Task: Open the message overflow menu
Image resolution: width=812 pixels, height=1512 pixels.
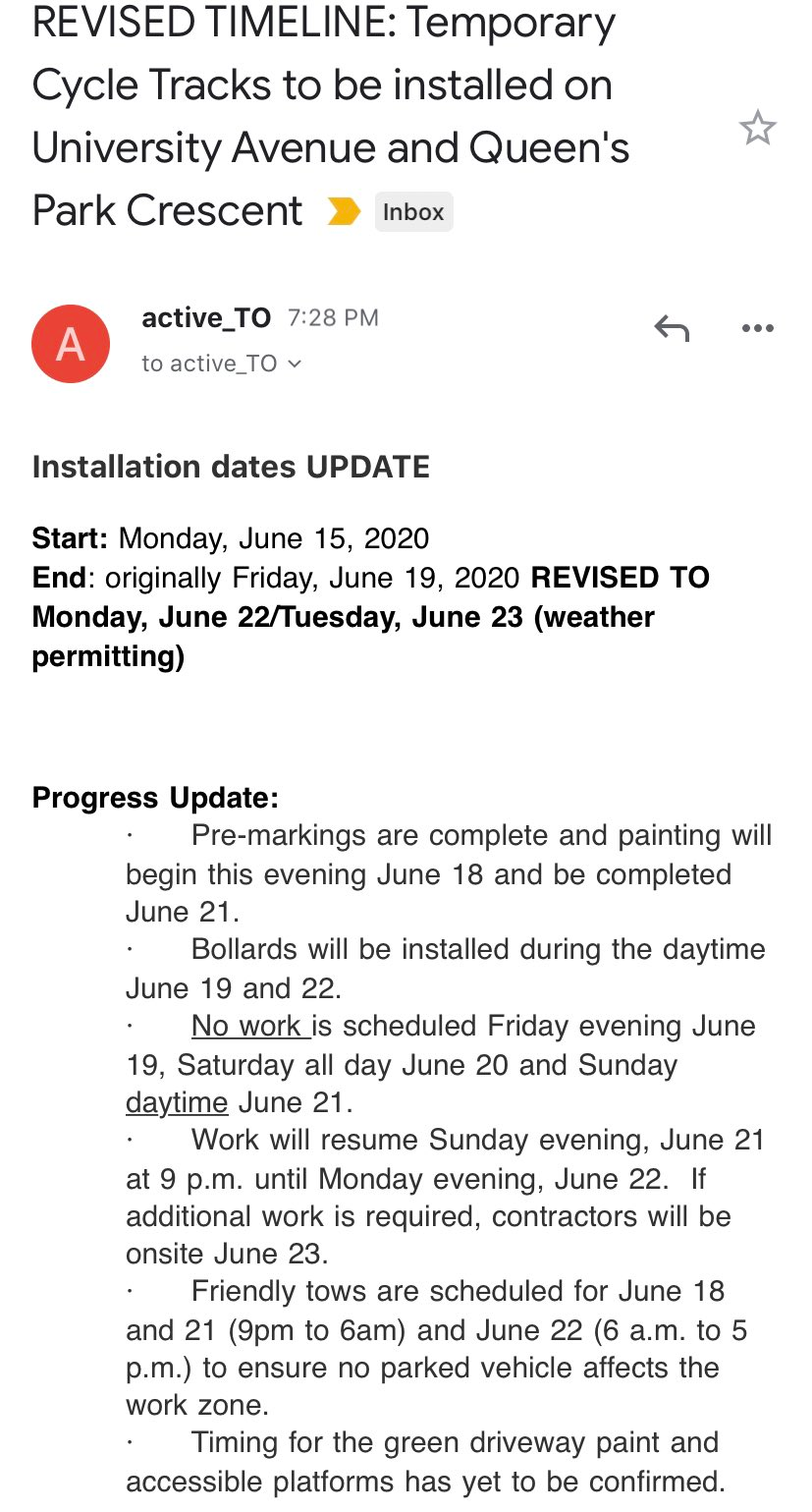Action: tap(757, 329)
